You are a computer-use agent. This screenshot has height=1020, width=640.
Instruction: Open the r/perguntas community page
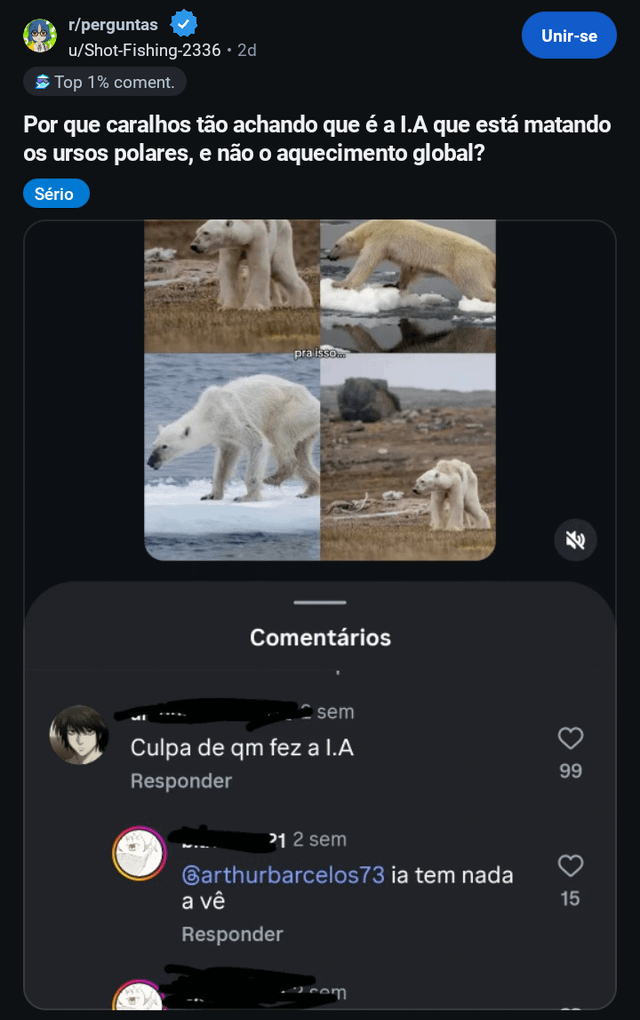click(112, 25)
